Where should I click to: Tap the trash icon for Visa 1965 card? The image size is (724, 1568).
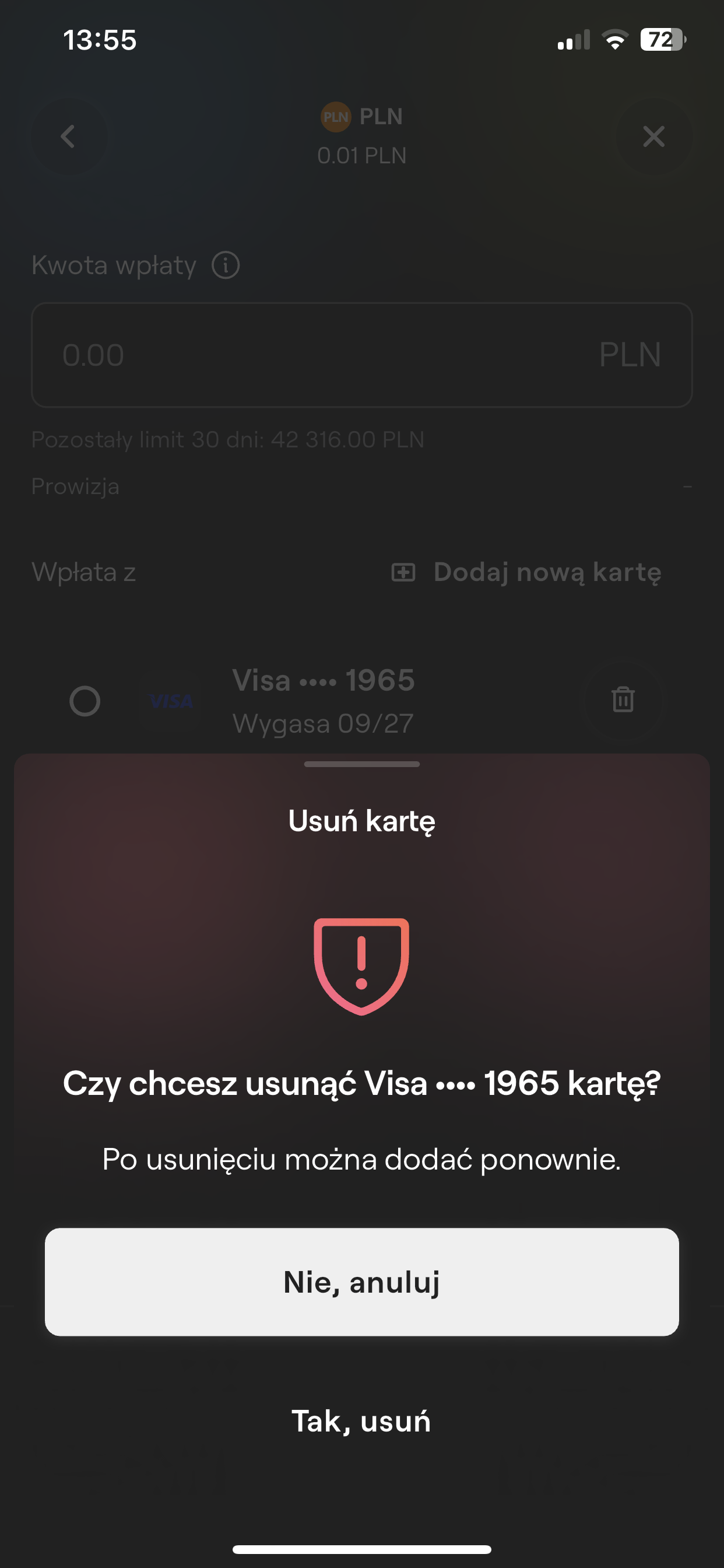point(622,700)
